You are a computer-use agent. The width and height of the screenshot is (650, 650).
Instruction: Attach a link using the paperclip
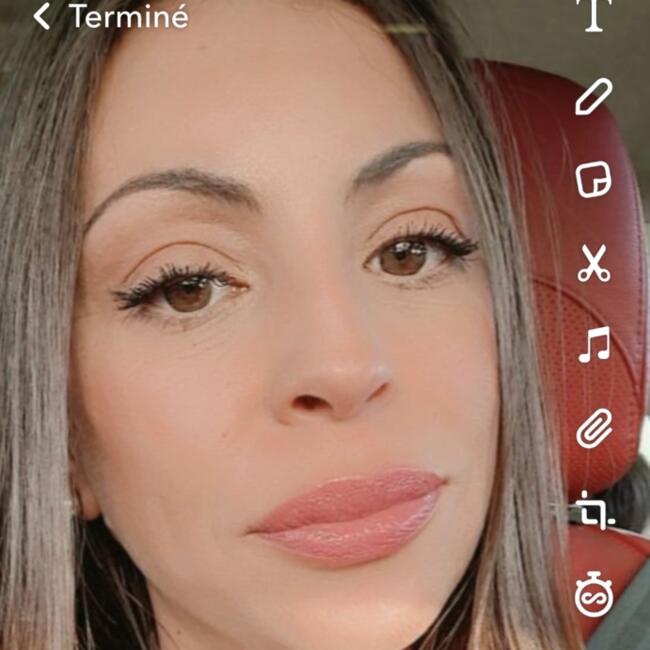click(x=593, y=430)
